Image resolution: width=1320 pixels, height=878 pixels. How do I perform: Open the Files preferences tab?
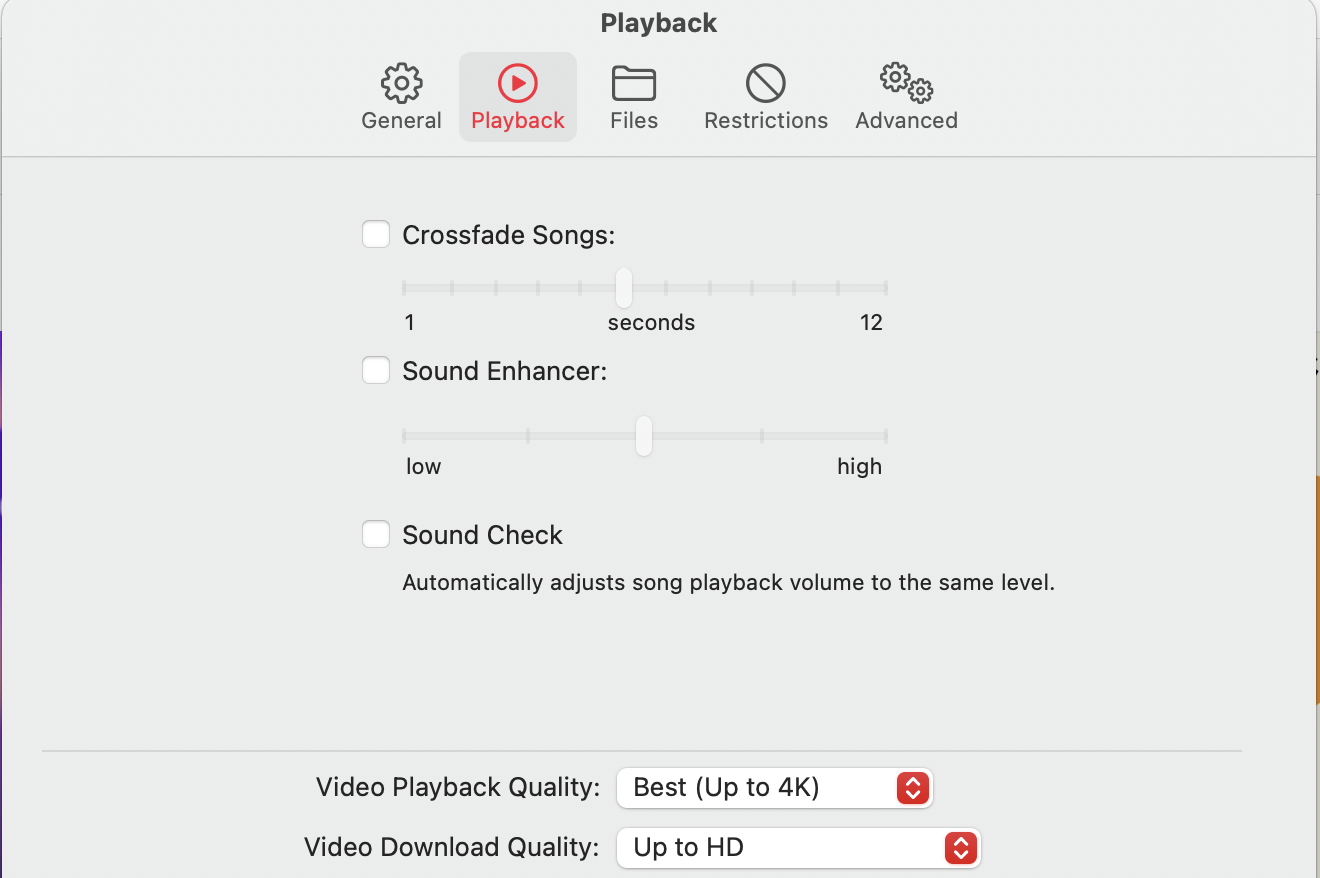pos(634,97)
